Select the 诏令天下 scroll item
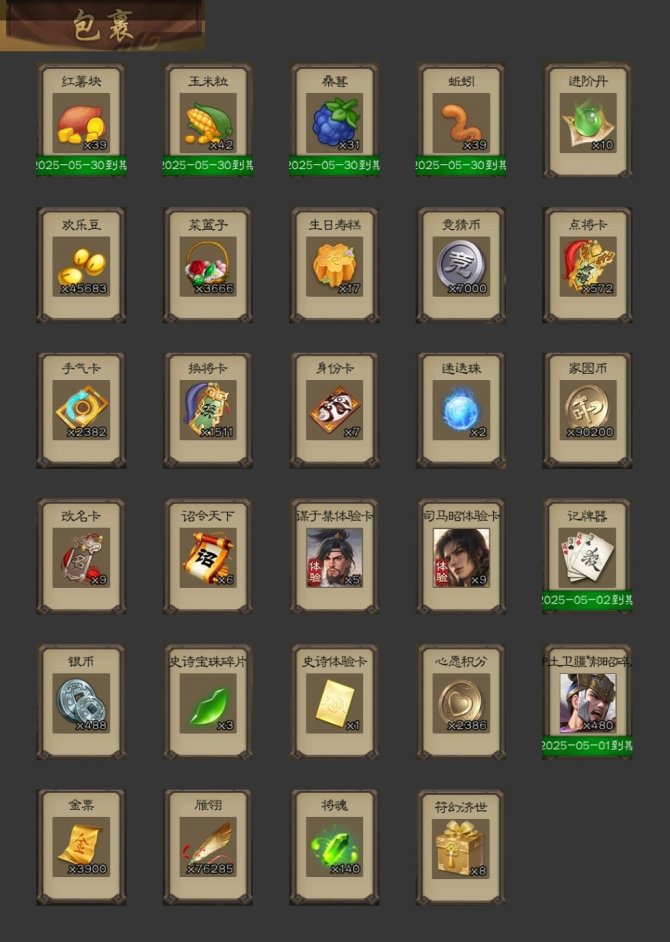The width and height of the screenshot is (670, 942). click(x=208, y=557)
